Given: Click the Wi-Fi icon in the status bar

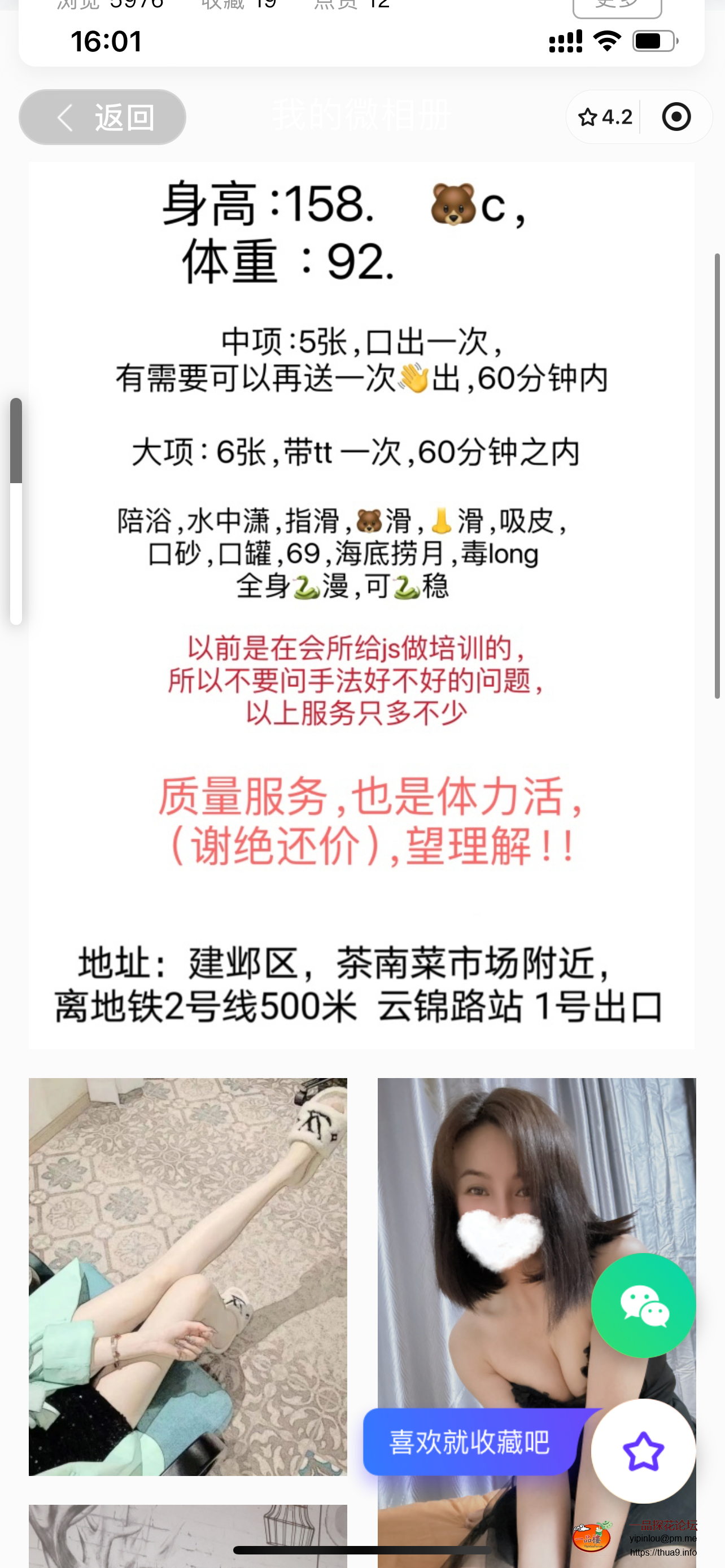Looking at the screenshot, I should [606, 40].
